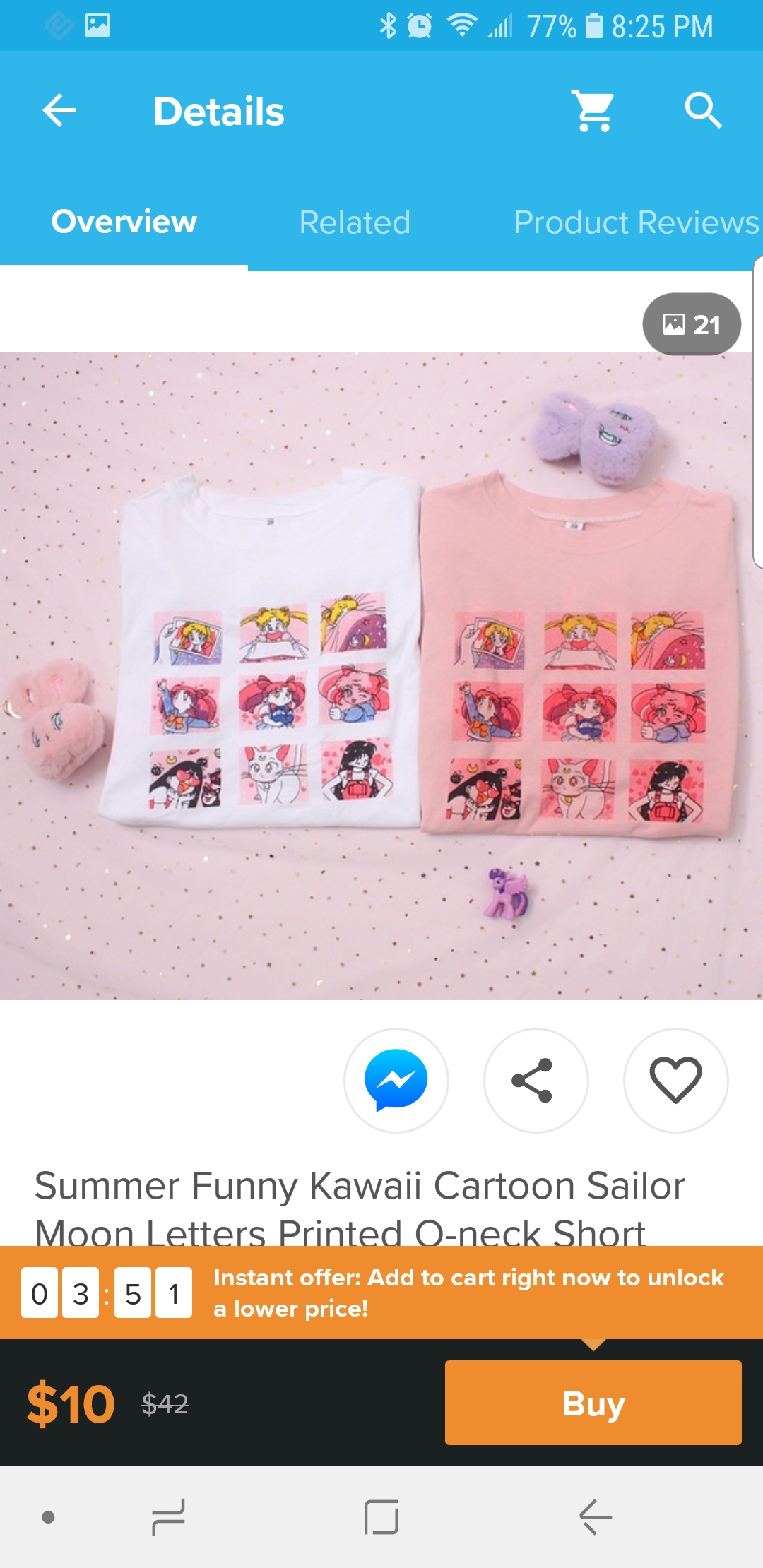Switch to the Product Reviews tab
Image resolution: width=763 pixels, height=1568 pixels.
(637, 222)
